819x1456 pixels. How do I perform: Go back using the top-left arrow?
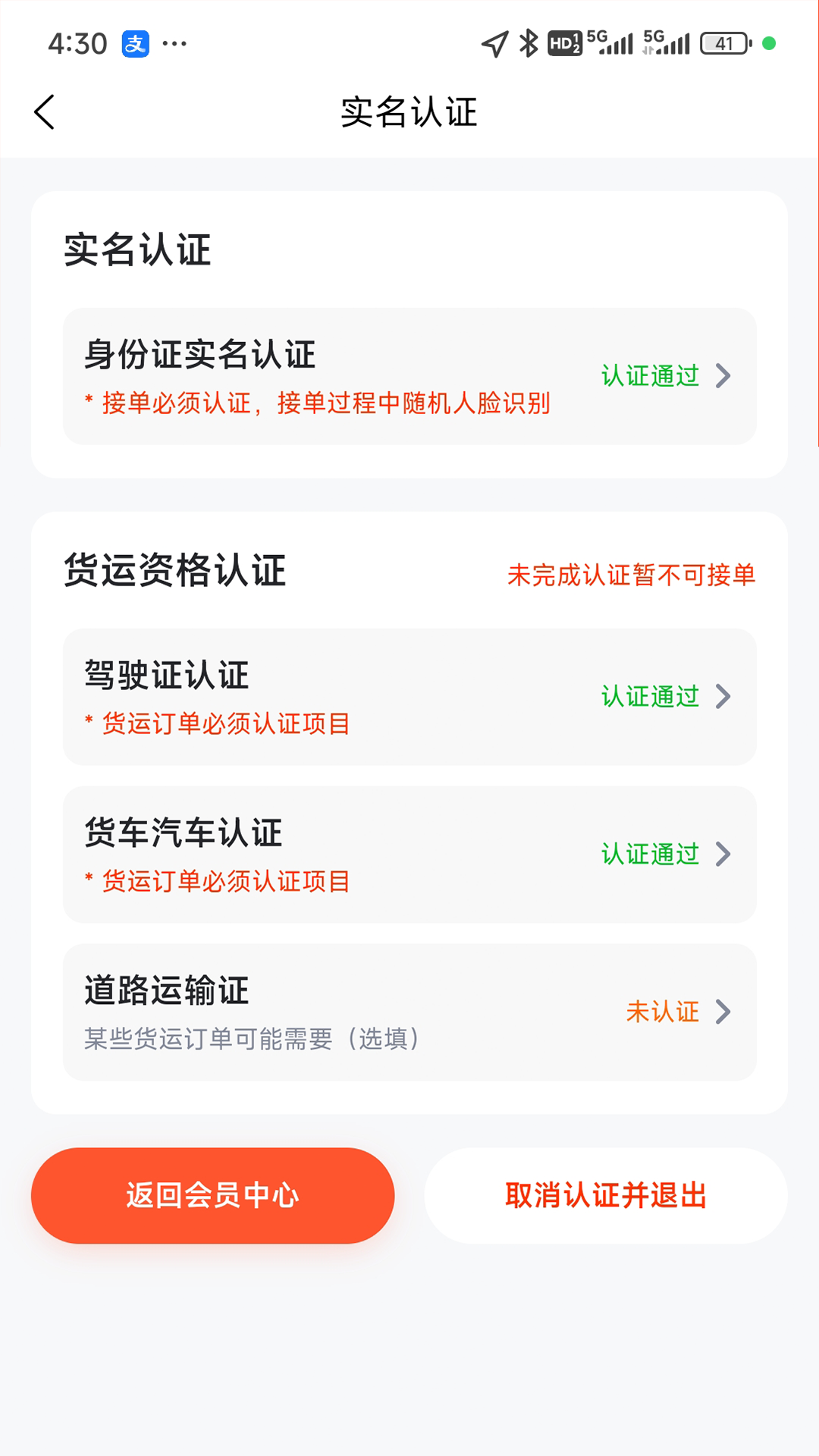pyautogui.click(x=45, y=112)
